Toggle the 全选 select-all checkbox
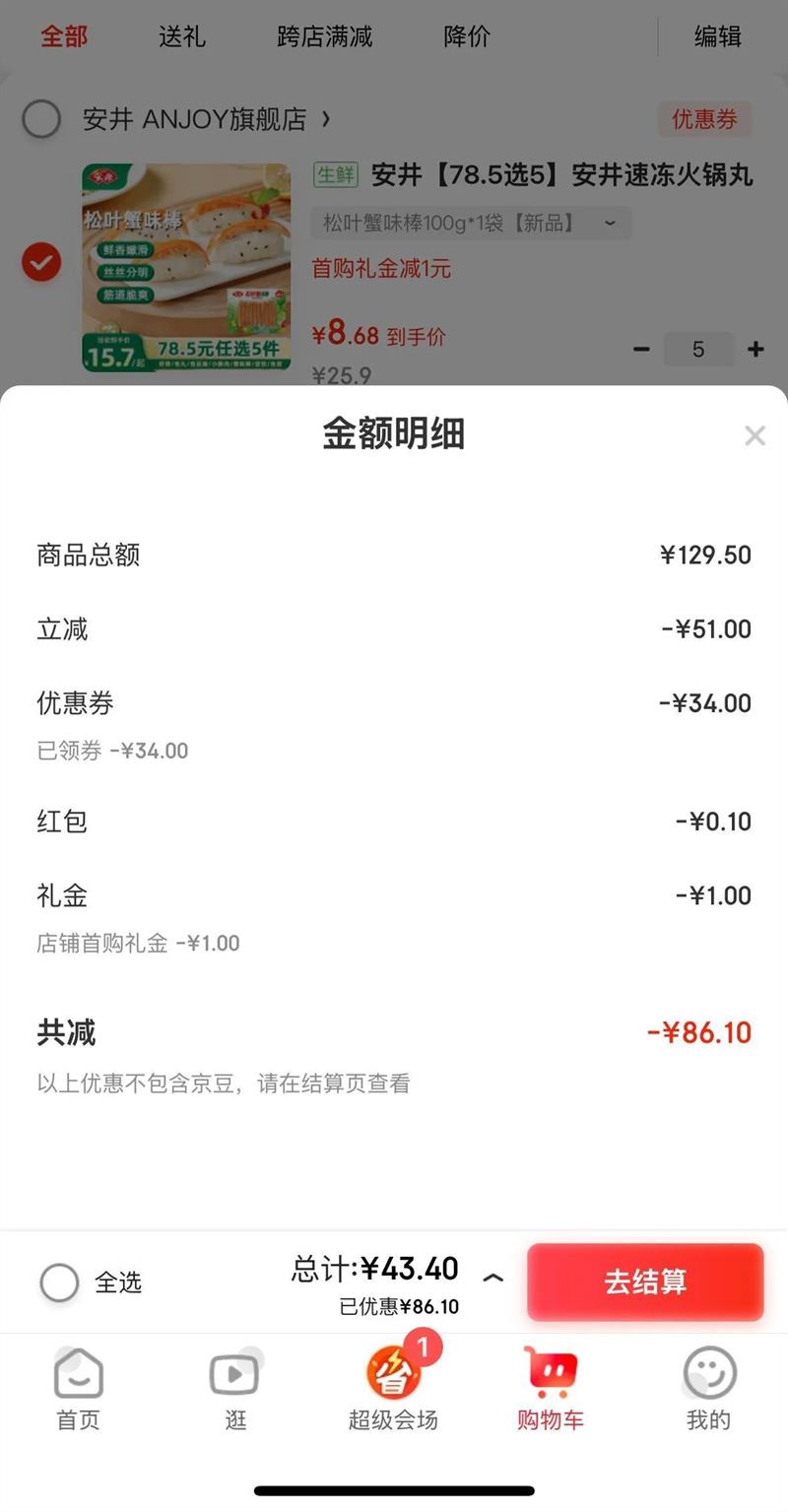 coord(59,1282)
